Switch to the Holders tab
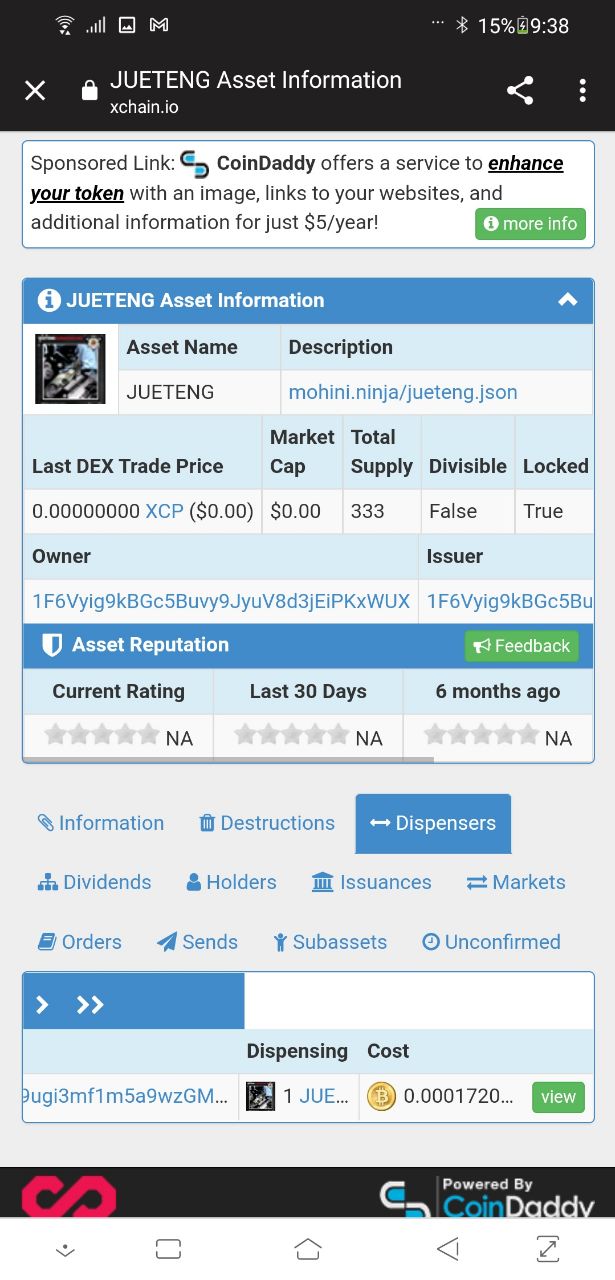Image resolution: width=615 pixels, height=1280 pixels. click(x=231, y=882)
